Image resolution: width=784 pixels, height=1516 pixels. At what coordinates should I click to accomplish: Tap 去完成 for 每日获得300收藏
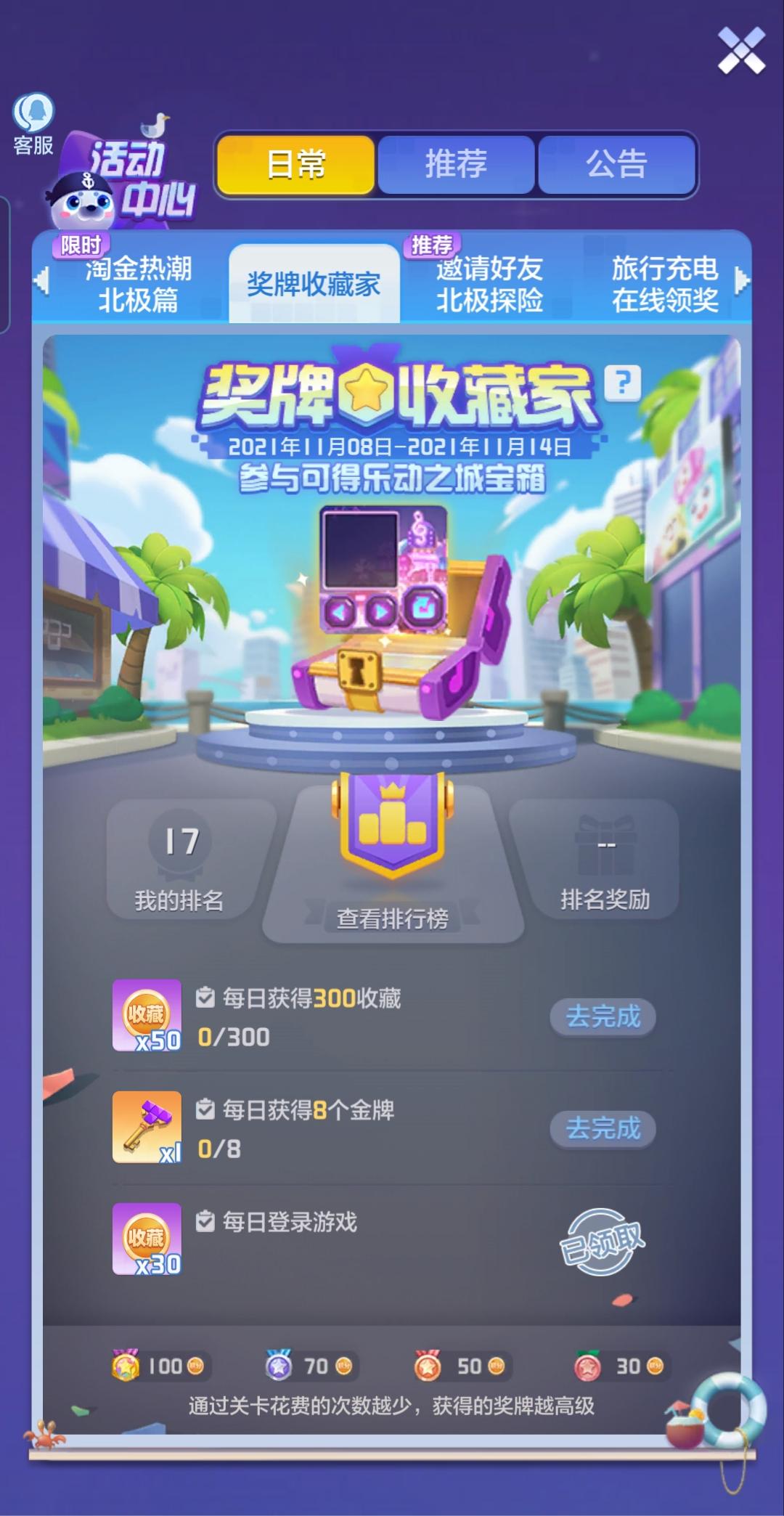click(x=603, y=1016)
